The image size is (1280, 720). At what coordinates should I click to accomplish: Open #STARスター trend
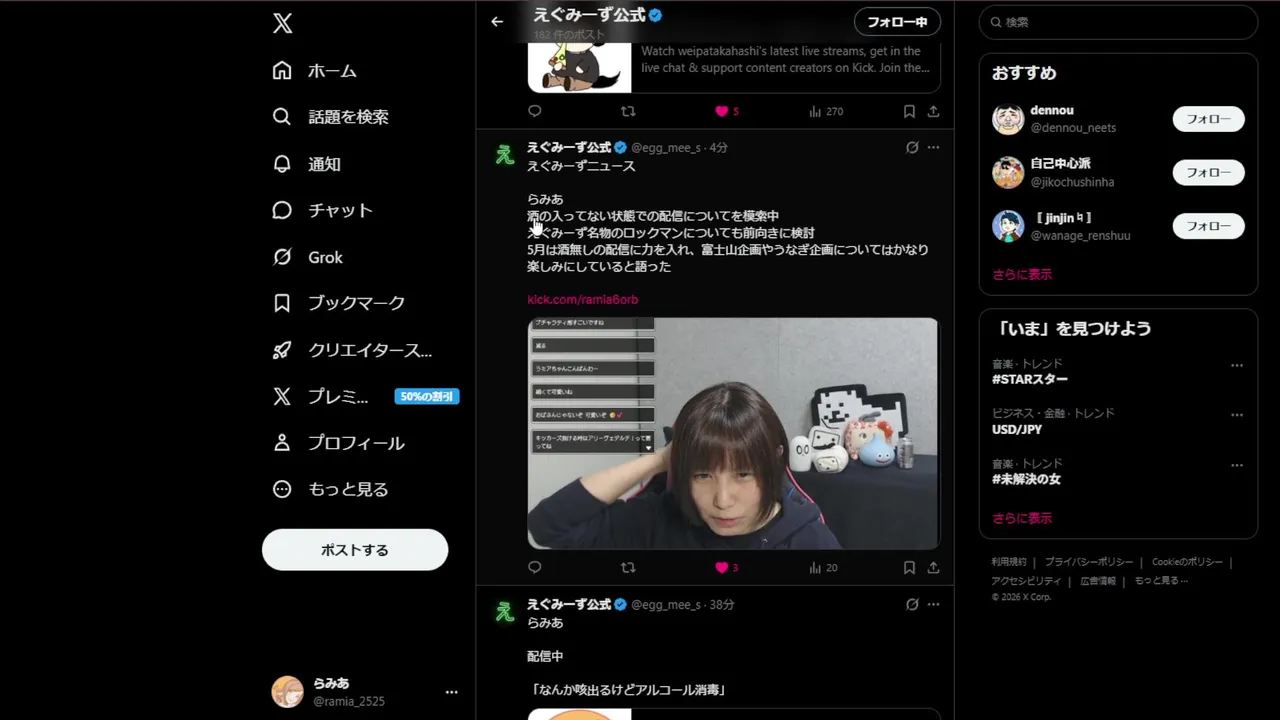(1030, 379)
